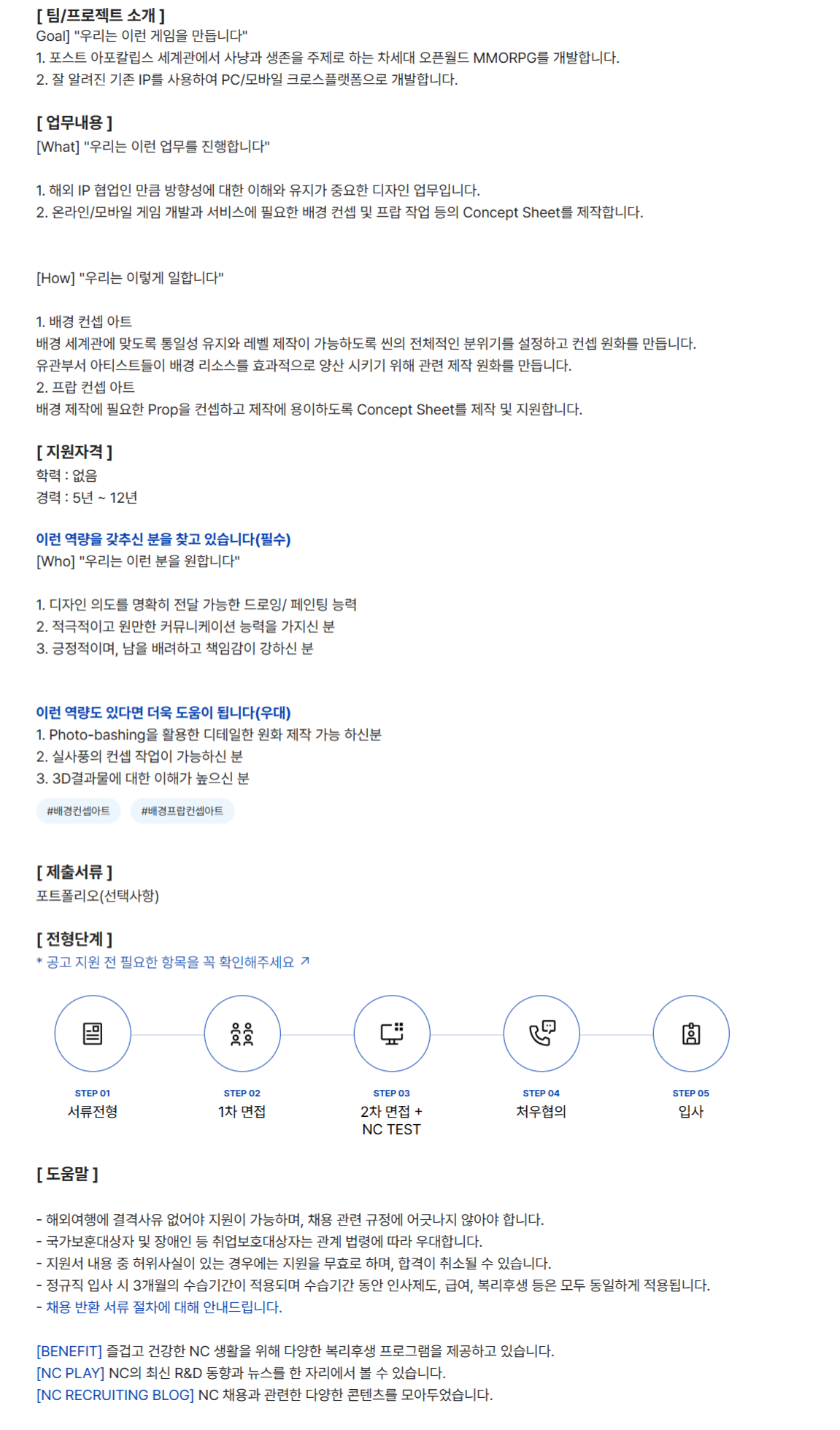Viewport: 840px width, 1430px height.
Task: Visit the [NC PLAY] link
Action: click(71, 1372)
